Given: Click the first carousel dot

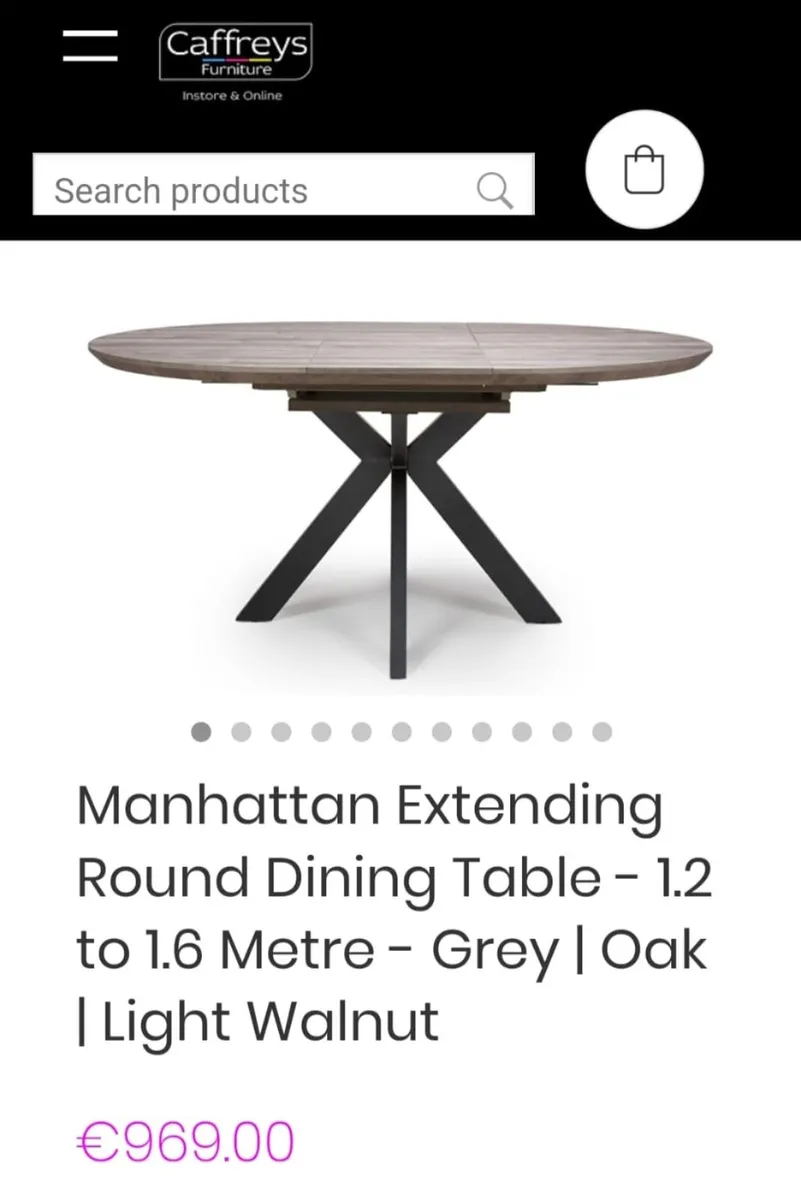Looking at the screenshot, I should click(200, 732).
